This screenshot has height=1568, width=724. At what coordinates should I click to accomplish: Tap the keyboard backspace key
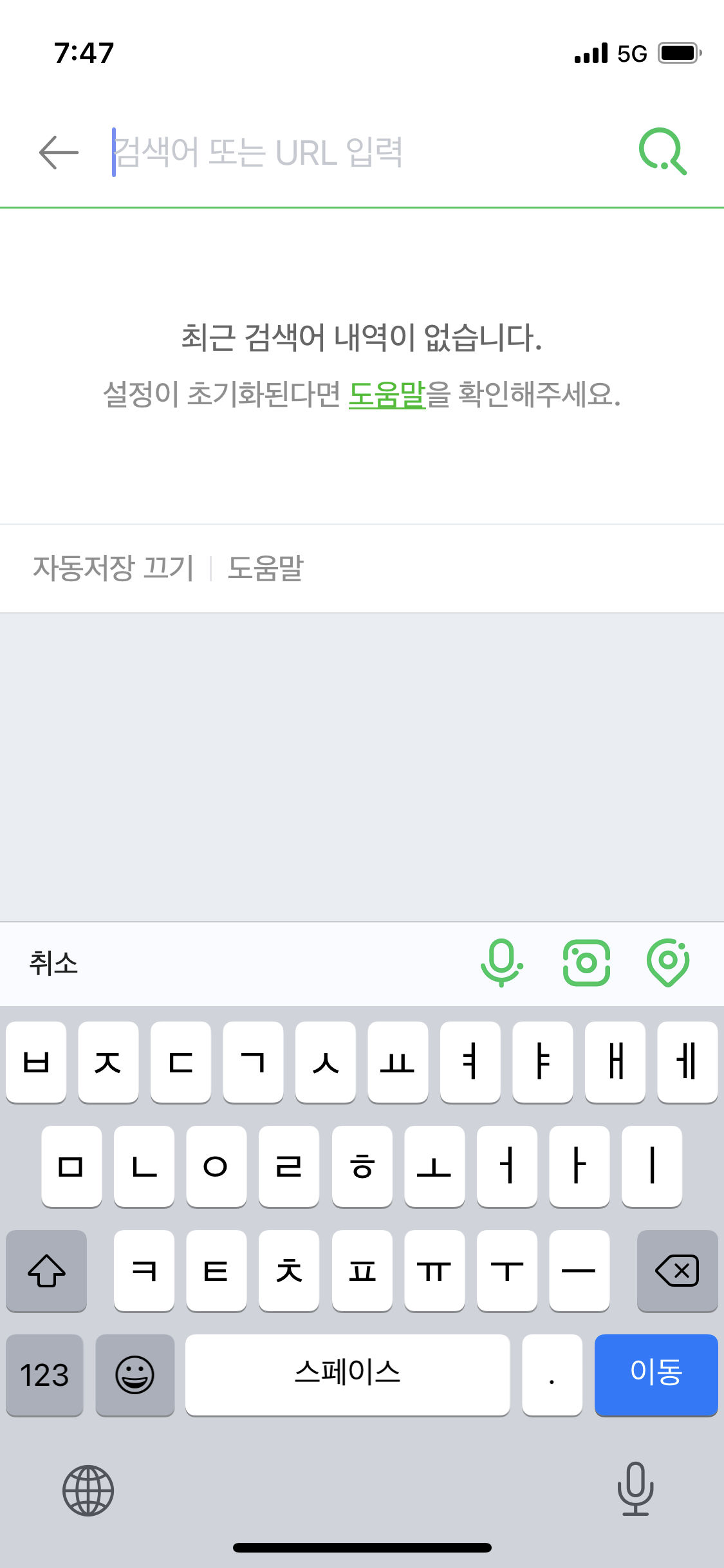click(x=677, y=1271)
